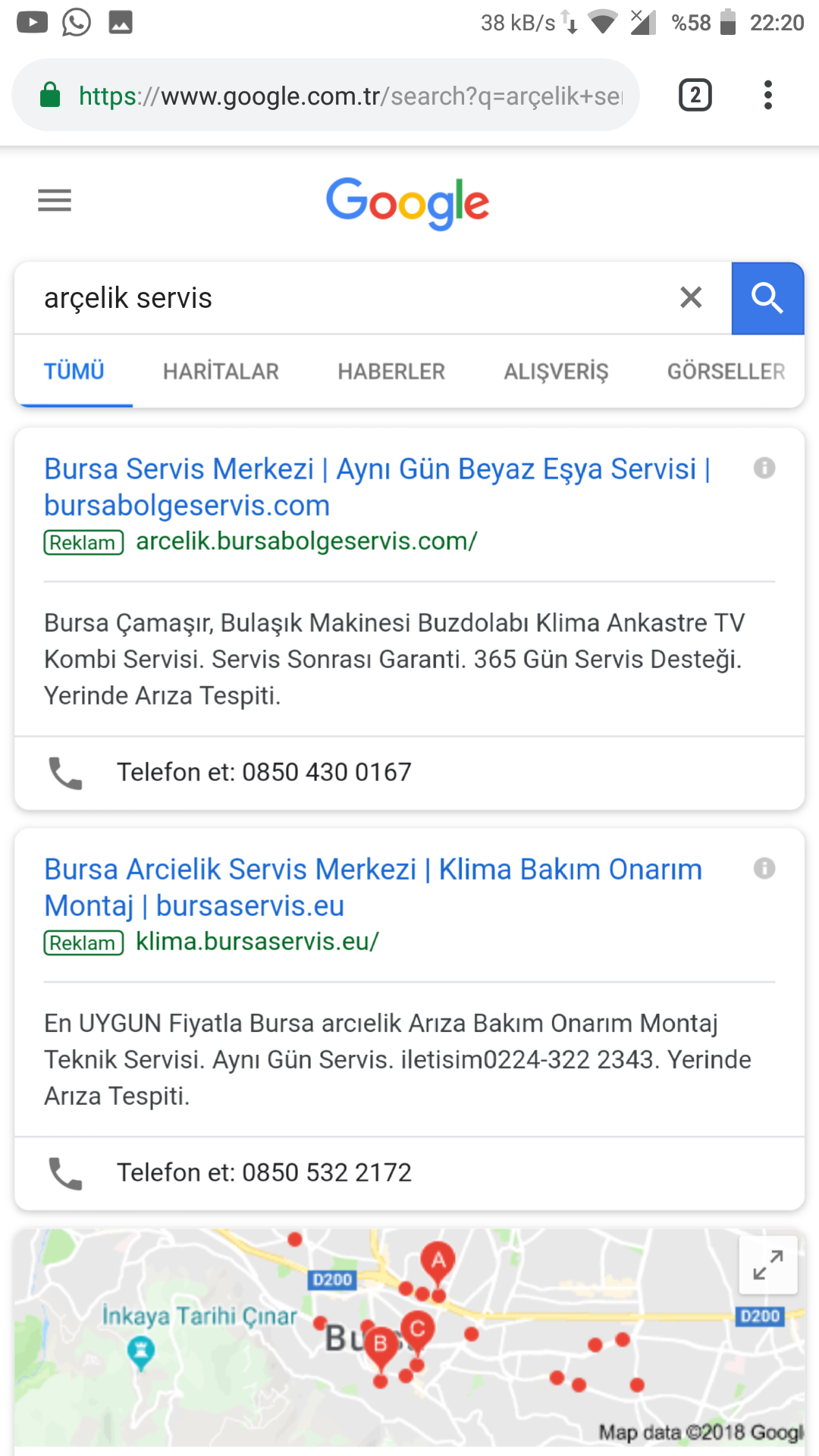819x1456 pixels.
Task: Select the TÜMÜ tab
Action: pyautogui.click(x=74, y=372)
